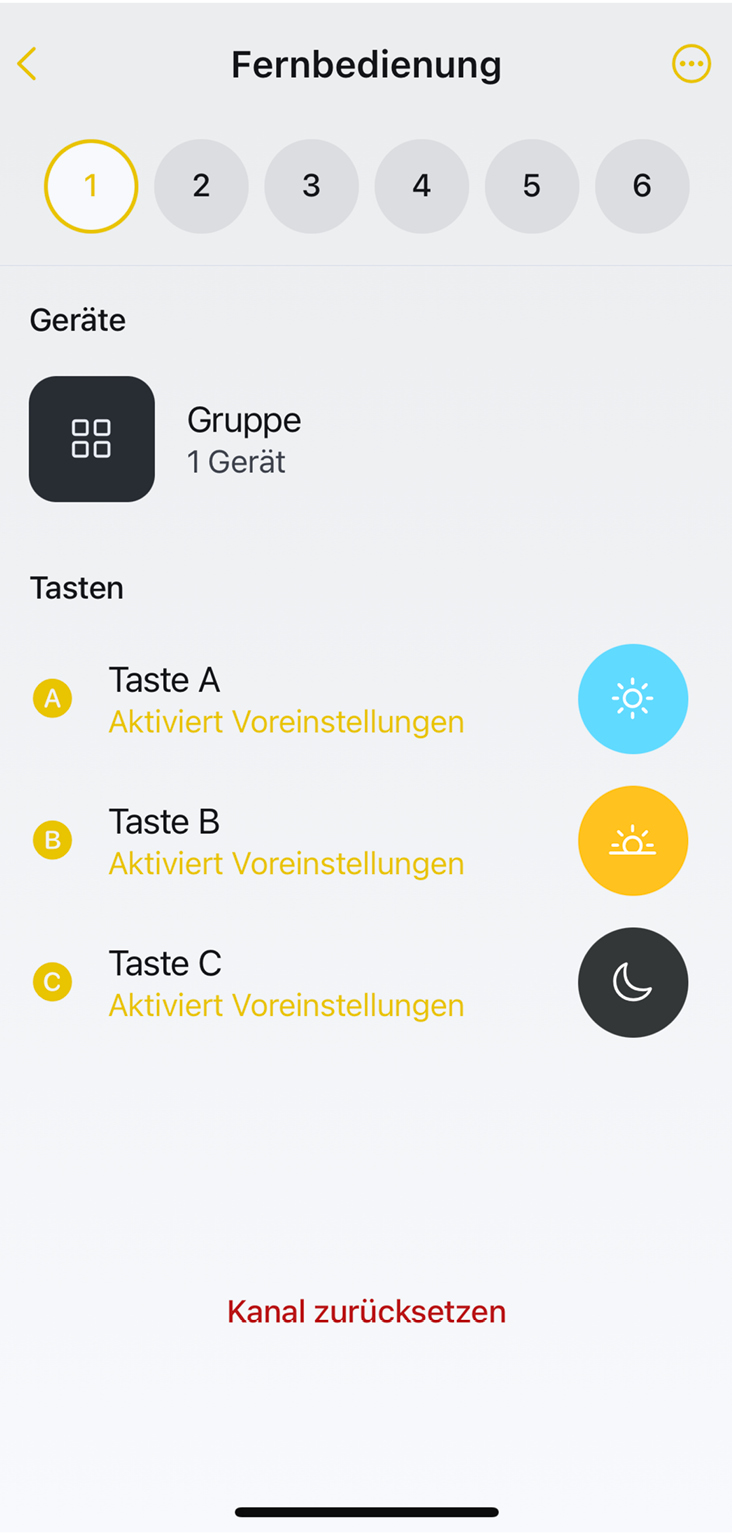Switch to channel 5
Viewport: 732px width, 1535px height.
pyautogui.click(x=531, y=186)
